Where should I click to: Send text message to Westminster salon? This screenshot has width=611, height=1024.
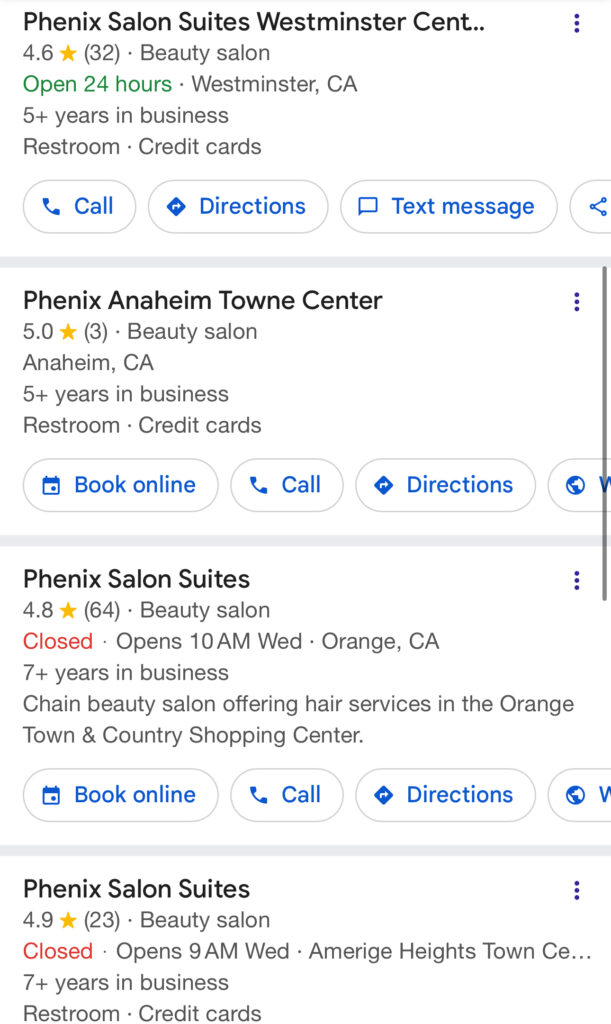(x=448, y=206)
